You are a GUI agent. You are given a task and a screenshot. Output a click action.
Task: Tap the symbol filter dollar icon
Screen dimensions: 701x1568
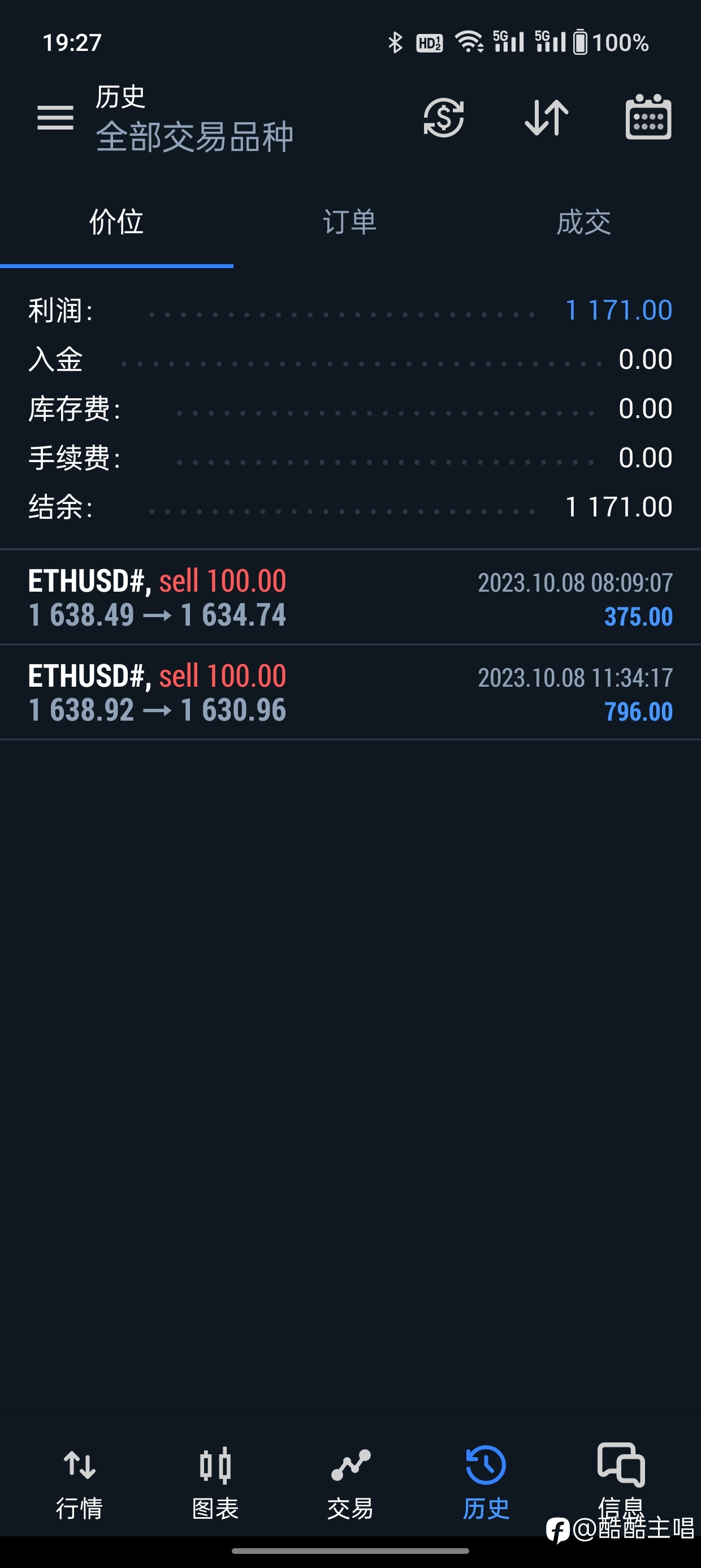[x=444, y=117]
